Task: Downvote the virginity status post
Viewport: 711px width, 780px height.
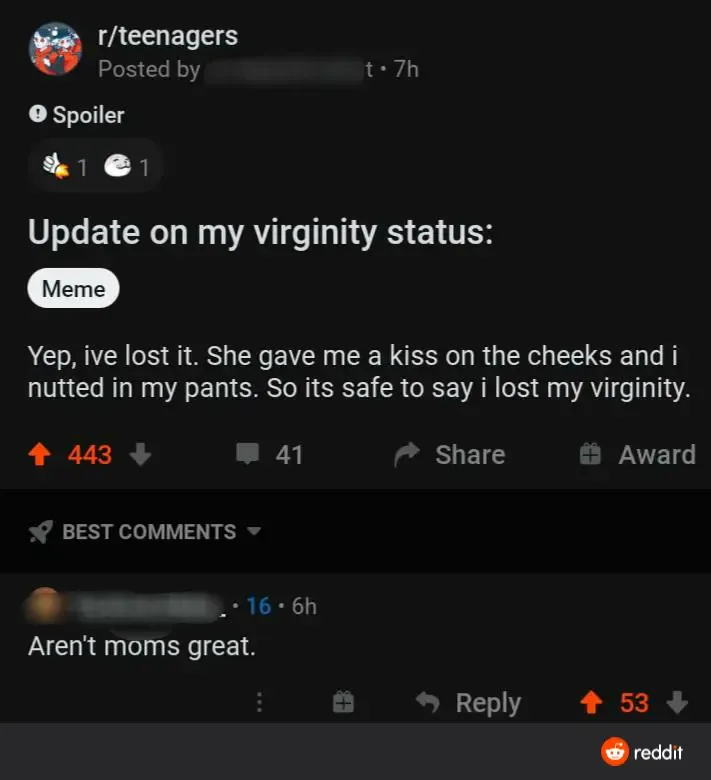Action: (140, 455)
